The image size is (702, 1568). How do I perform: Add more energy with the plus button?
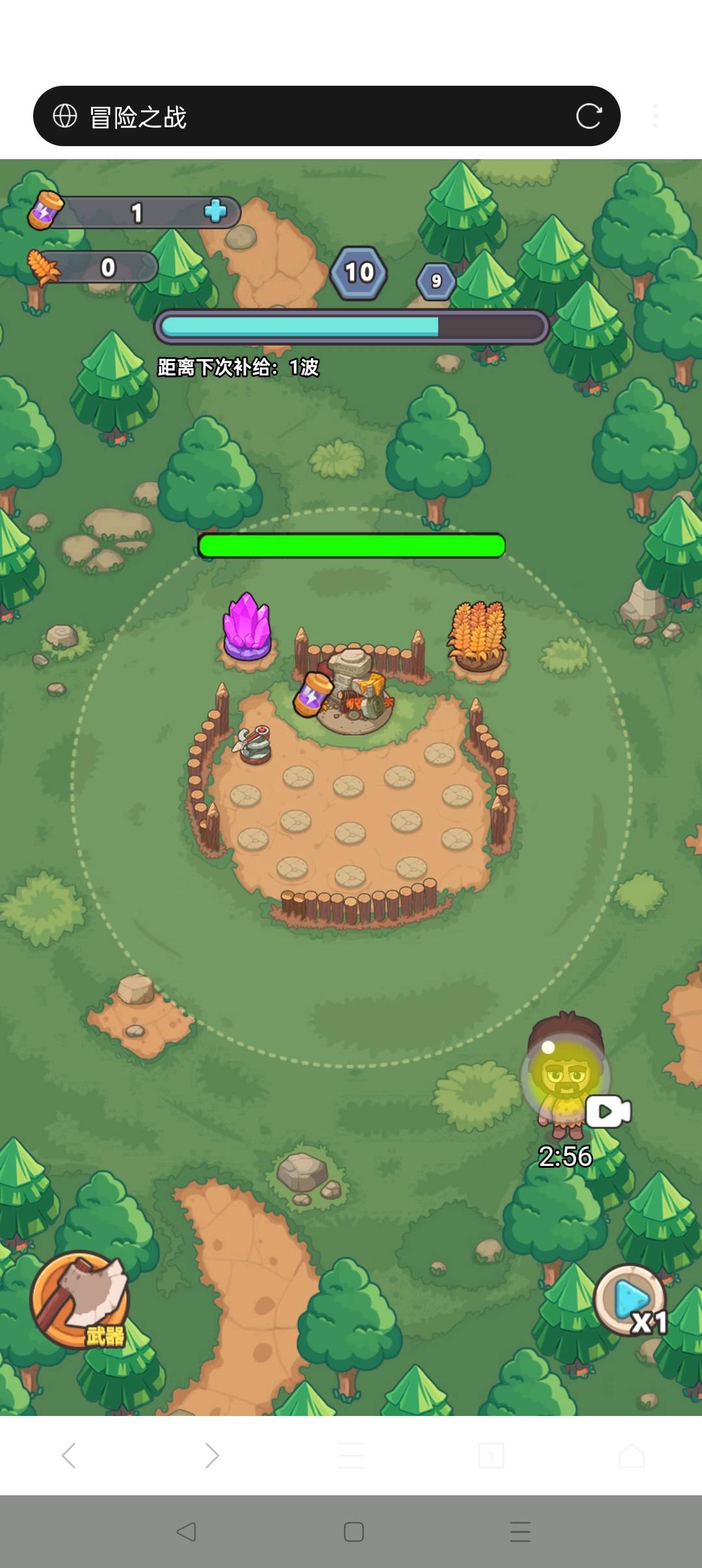point(215,211)
